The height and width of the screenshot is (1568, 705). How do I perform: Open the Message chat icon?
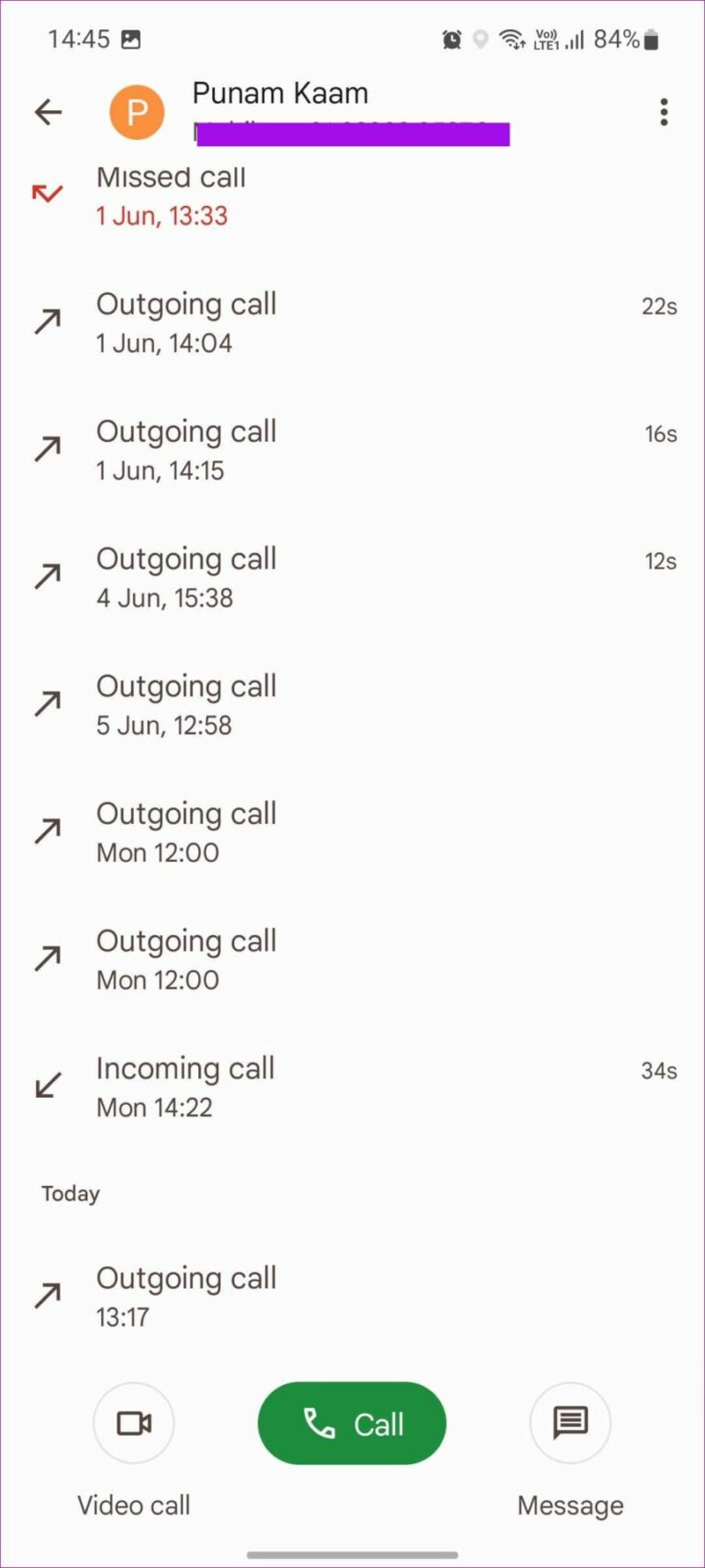570,1423
